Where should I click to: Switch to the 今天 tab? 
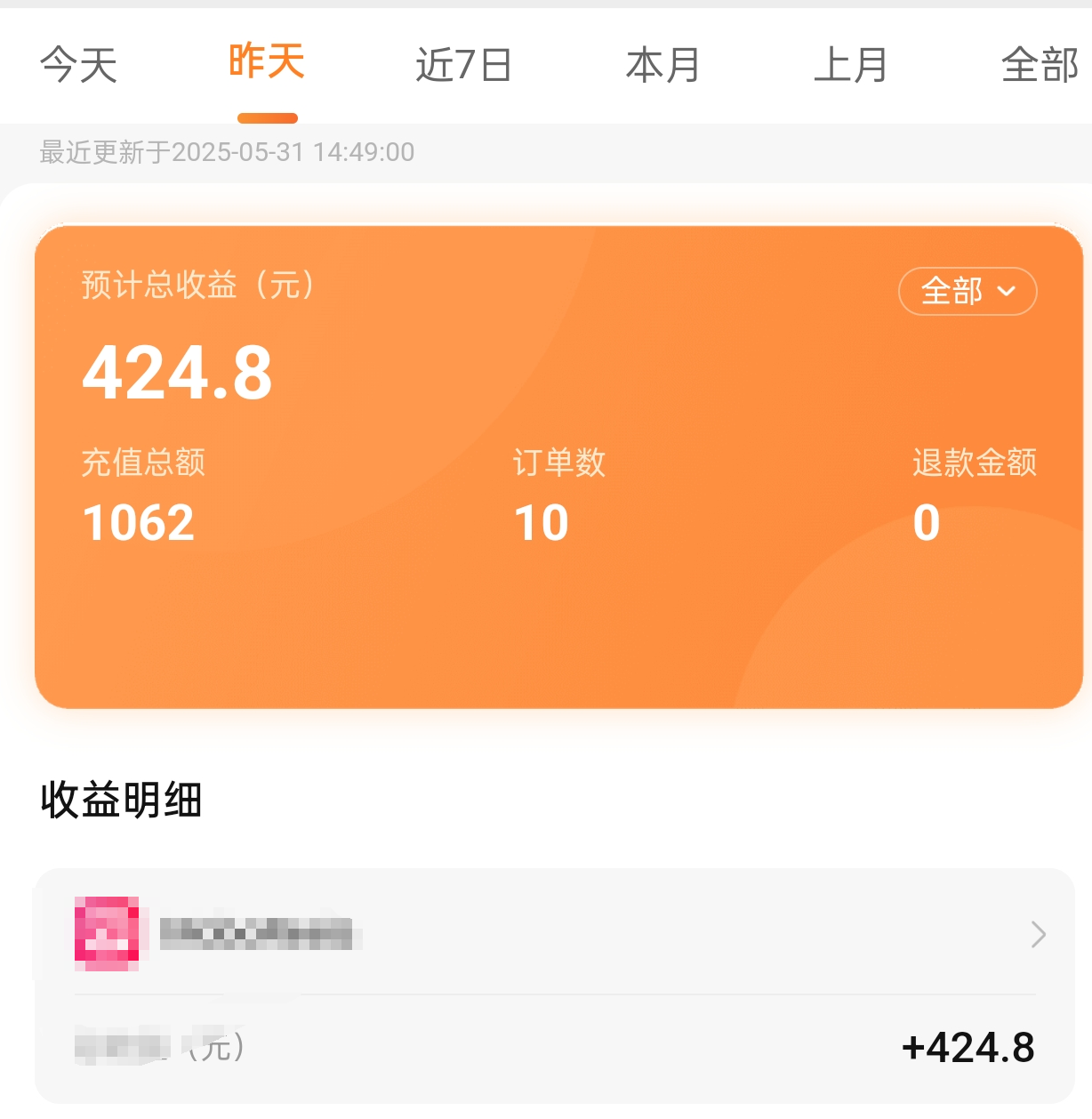coord(78,65)
